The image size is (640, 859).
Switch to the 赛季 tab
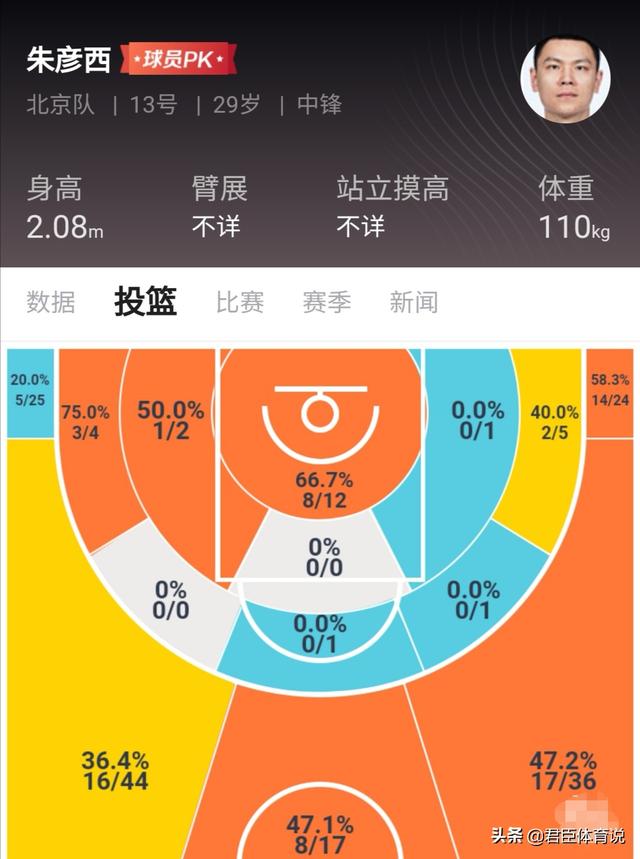pos(327,302)
